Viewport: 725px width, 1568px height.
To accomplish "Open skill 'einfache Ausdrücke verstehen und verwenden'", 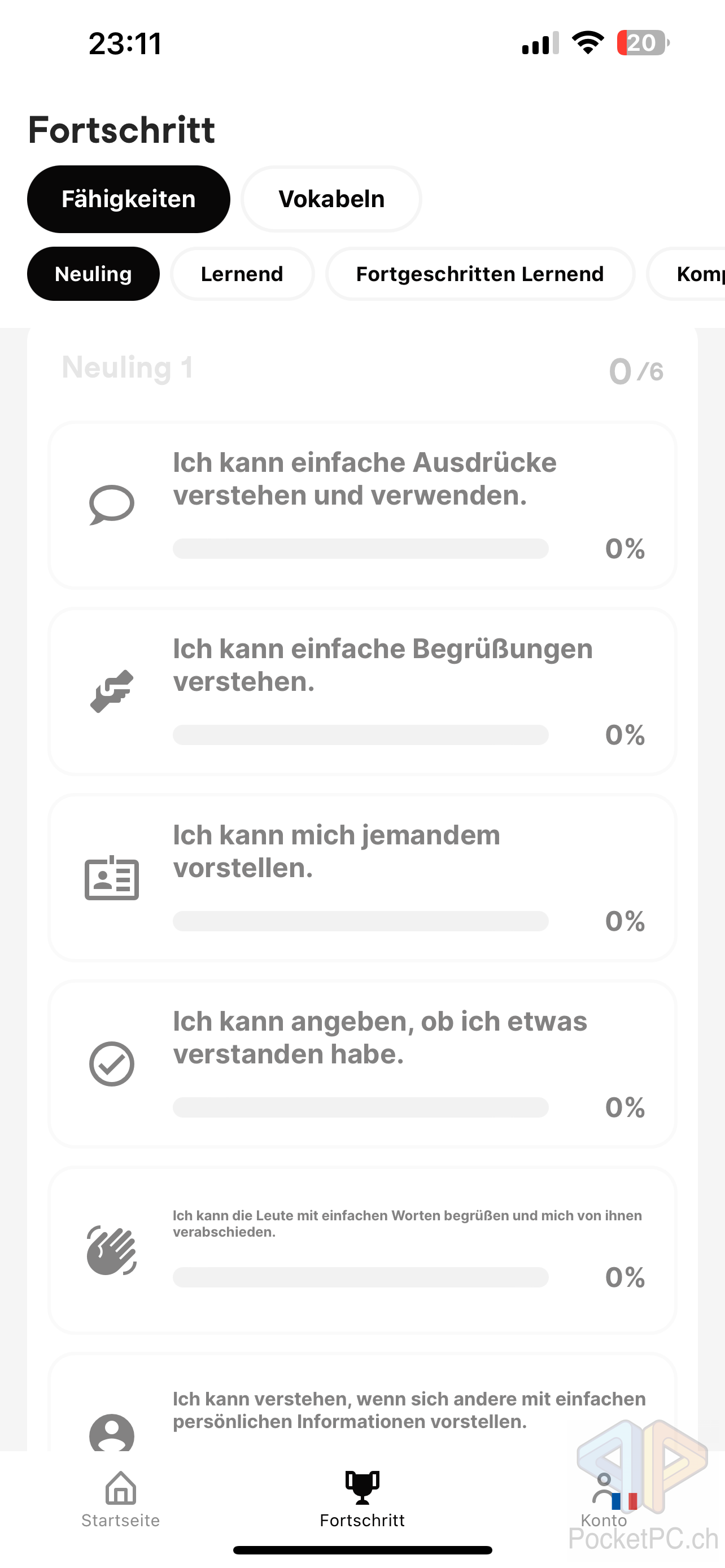I will pos(362,505).
